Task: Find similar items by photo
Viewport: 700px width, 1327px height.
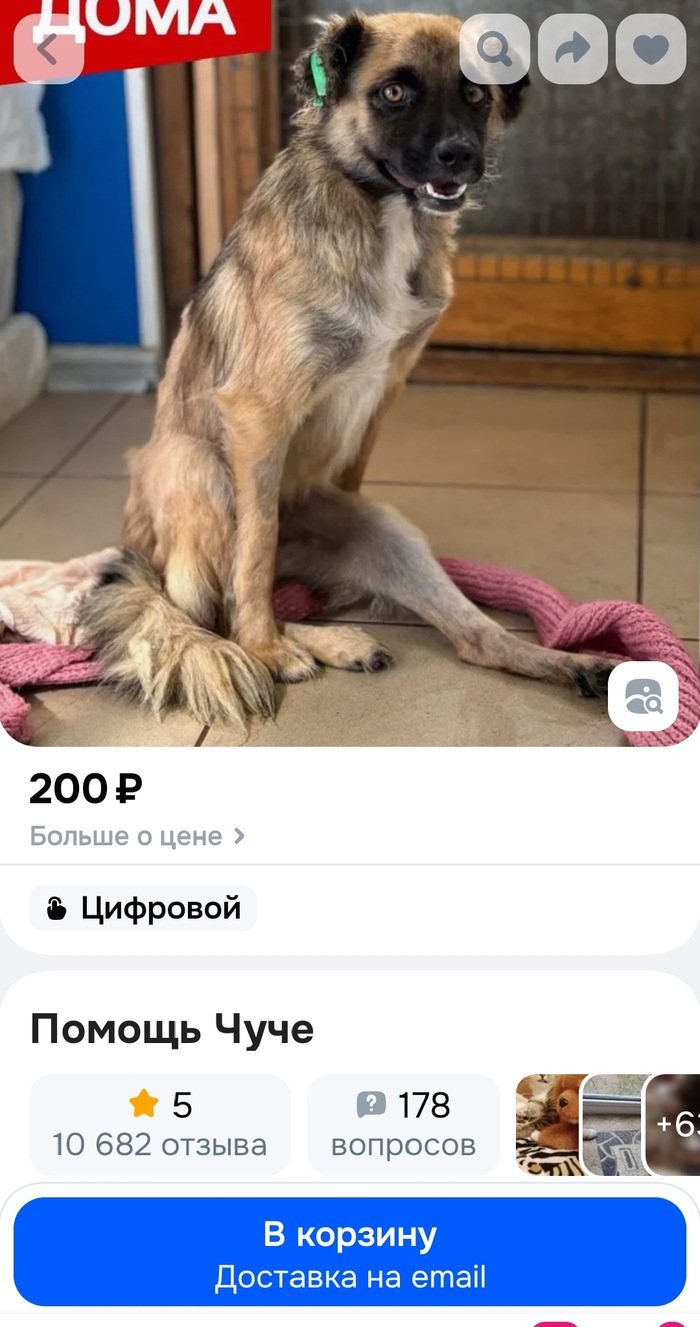Action: (643, 696)
